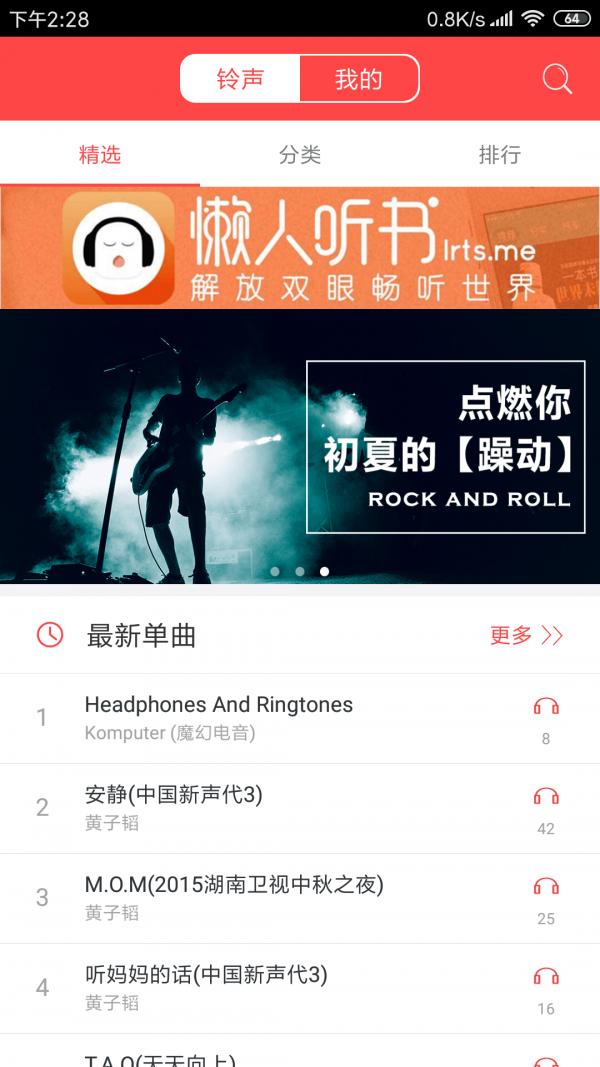This screenshot has height=1067, width=600.
Task: Switch to the 我的 segment
Action: 359,79
